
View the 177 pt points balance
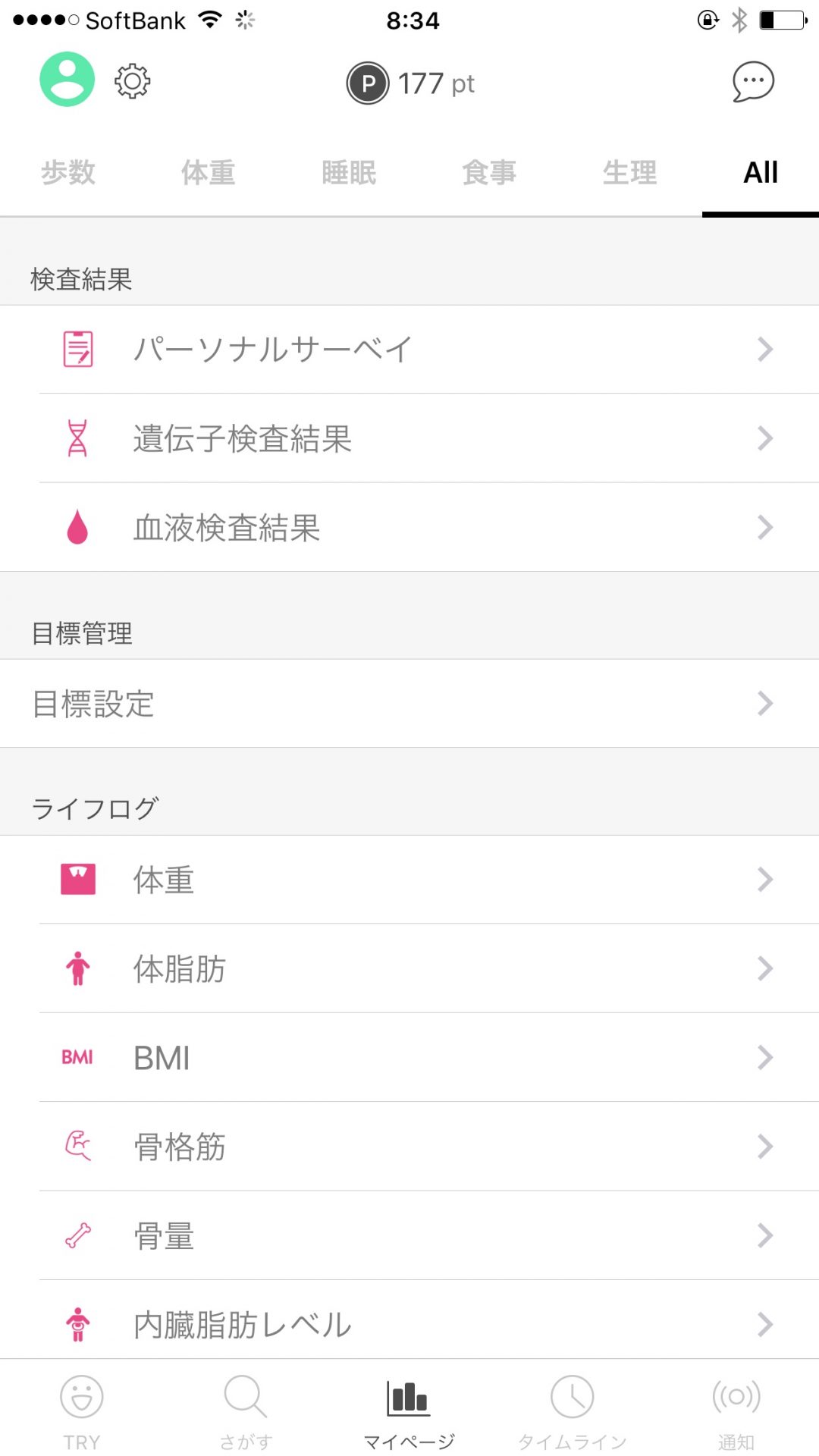pos(410,83)
